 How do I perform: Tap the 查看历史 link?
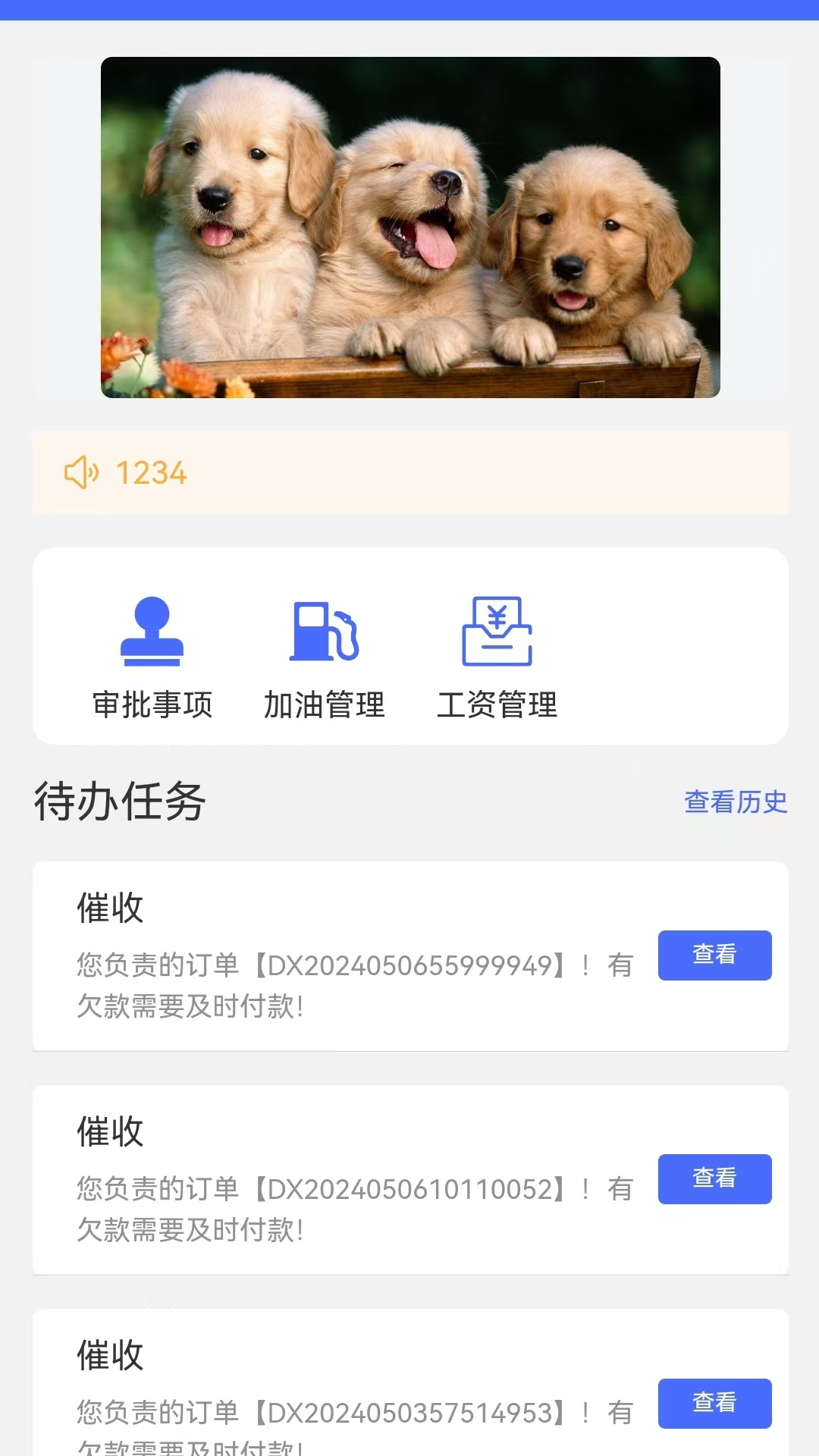click(736, 802)
